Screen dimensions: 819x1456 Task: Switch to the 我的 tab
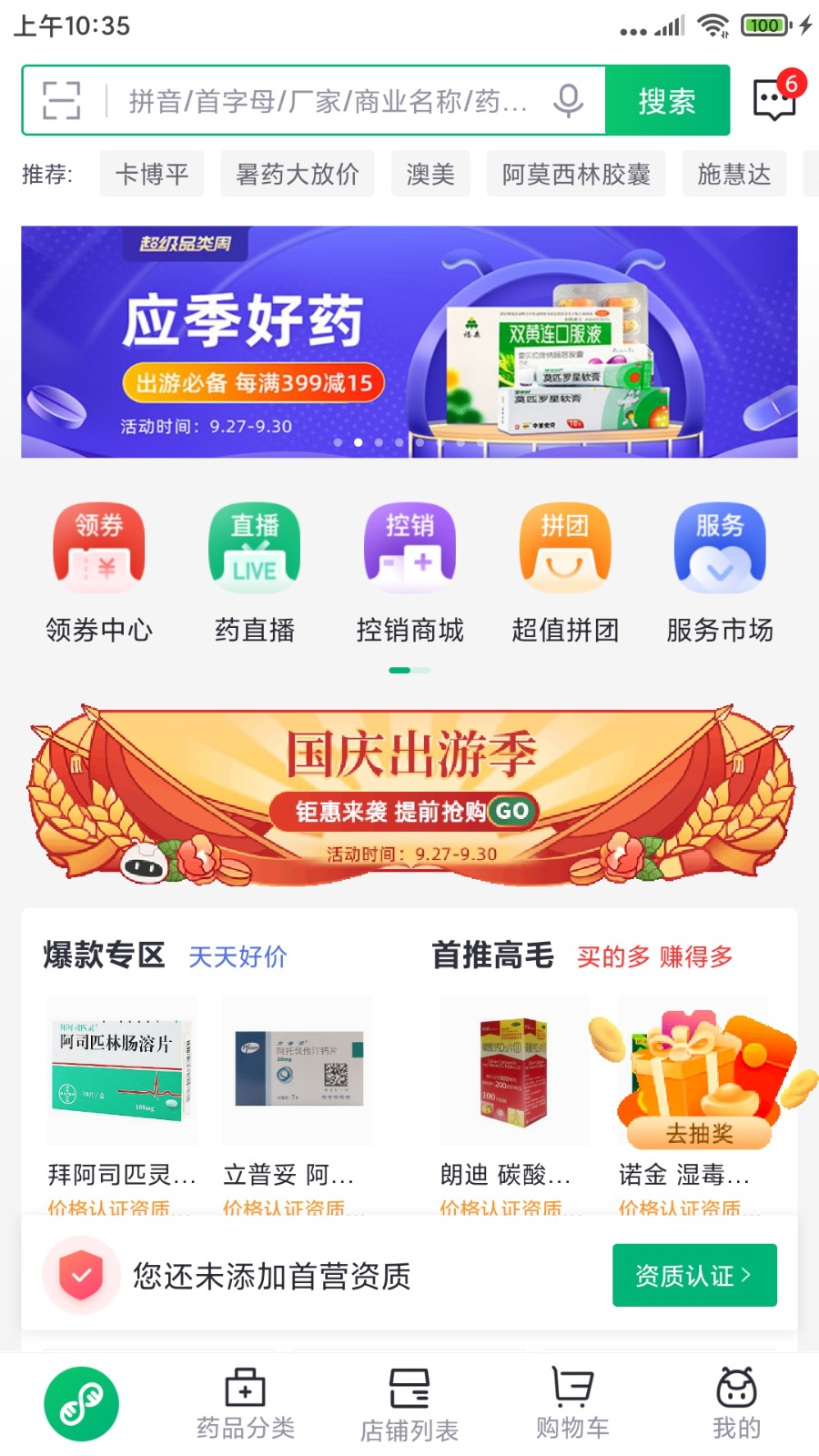tap(736, 1403)
